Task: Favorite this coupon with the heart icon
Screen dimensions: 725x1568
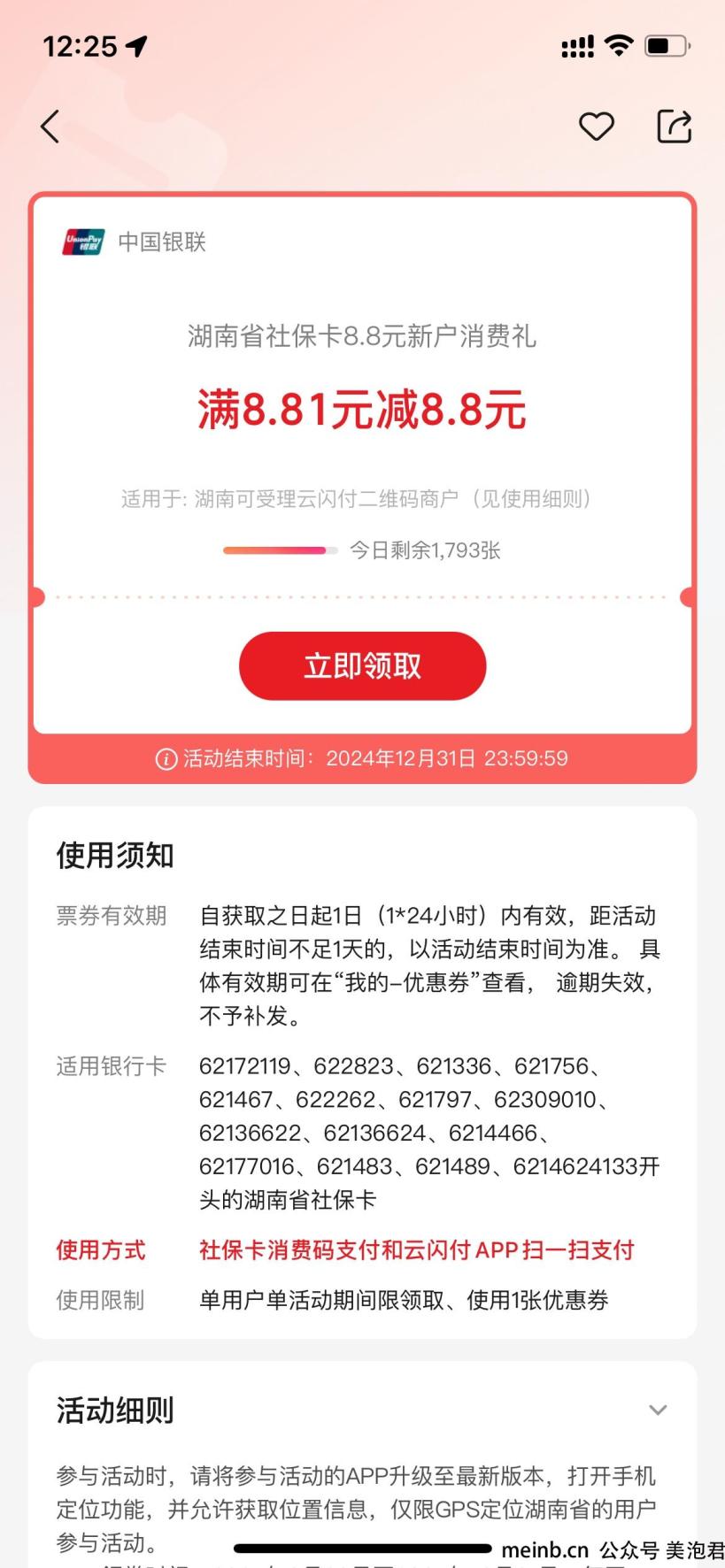Action: [597, 127]
